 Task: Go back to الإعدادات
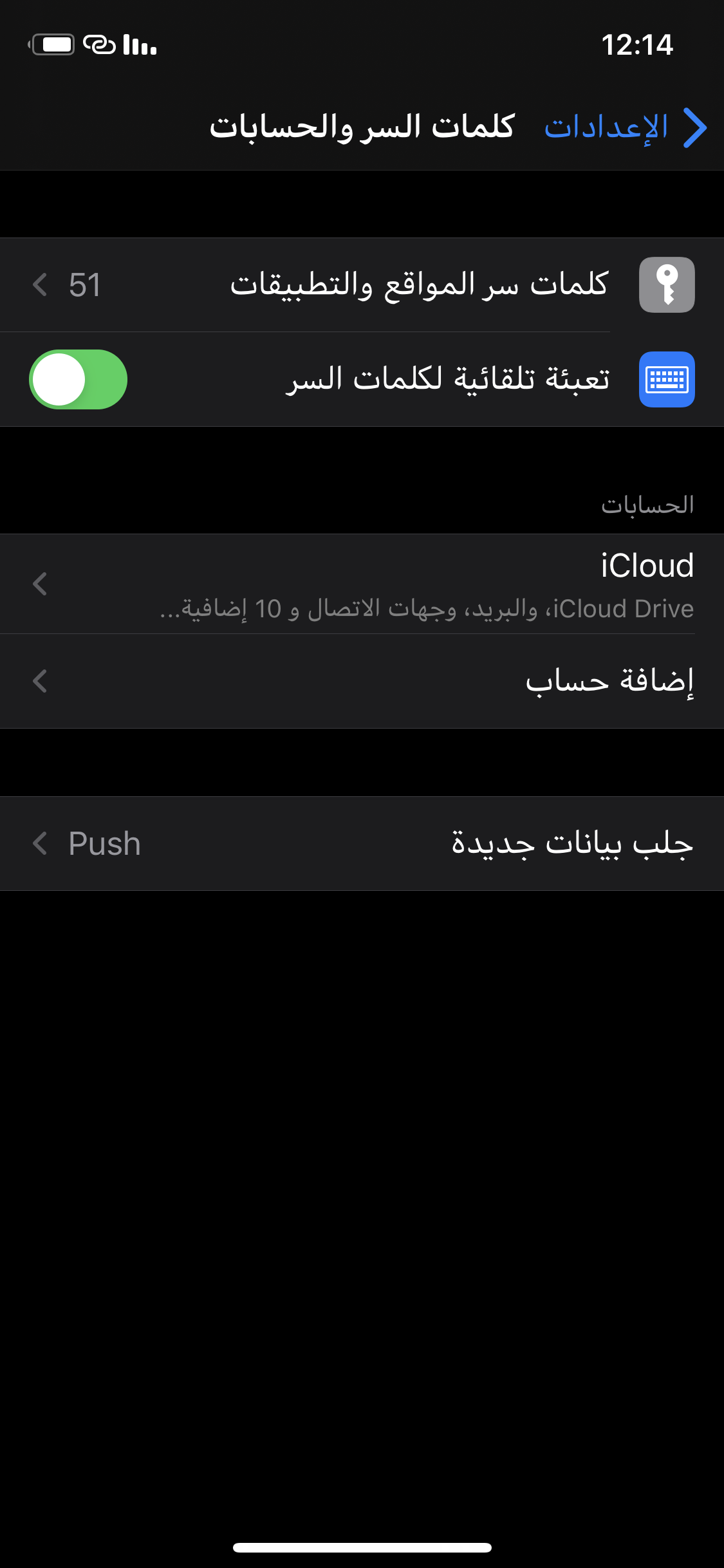click(x=624, y=127)
